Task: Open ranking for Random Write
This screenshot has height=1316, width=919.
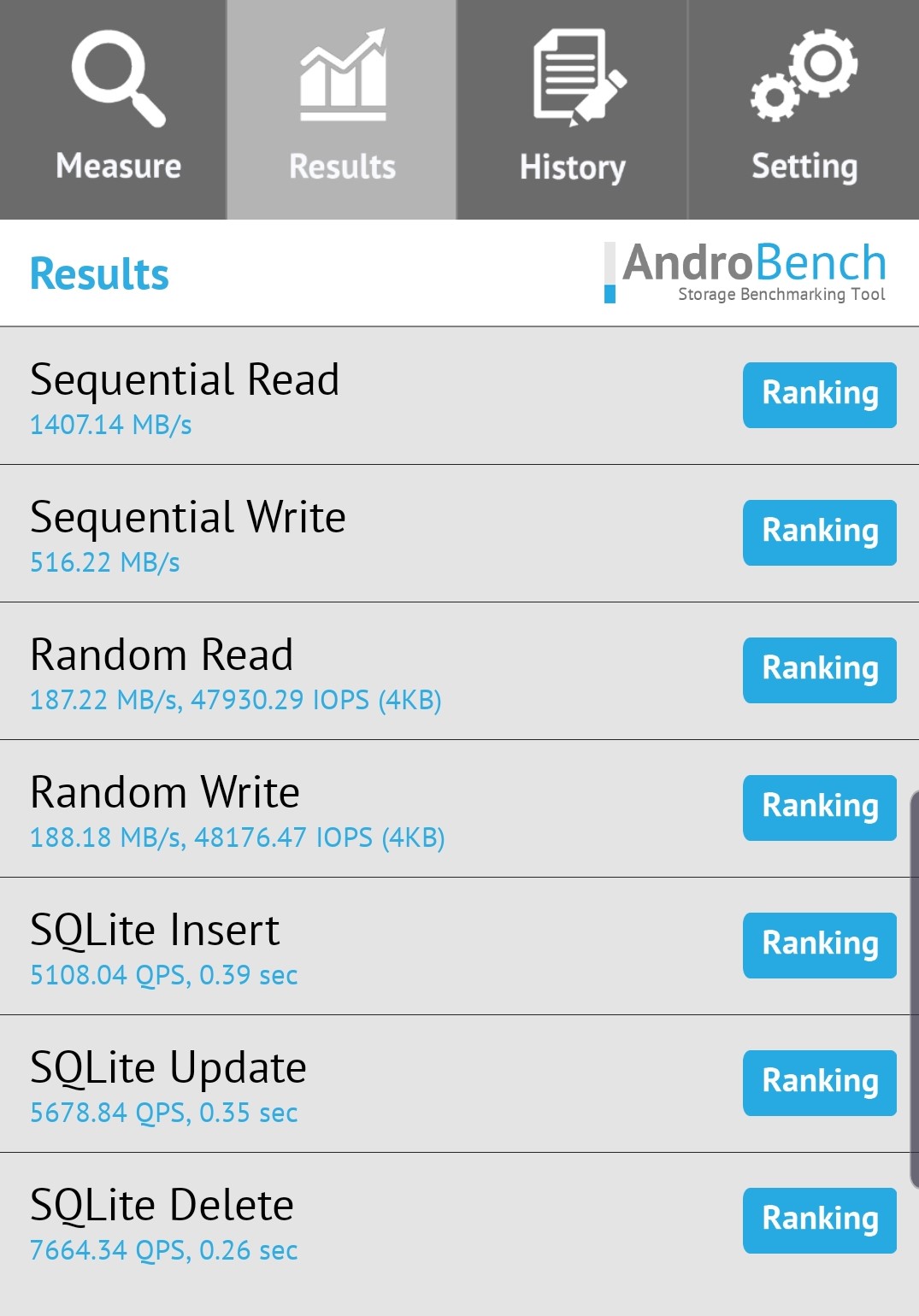Action: coord(819,808)
